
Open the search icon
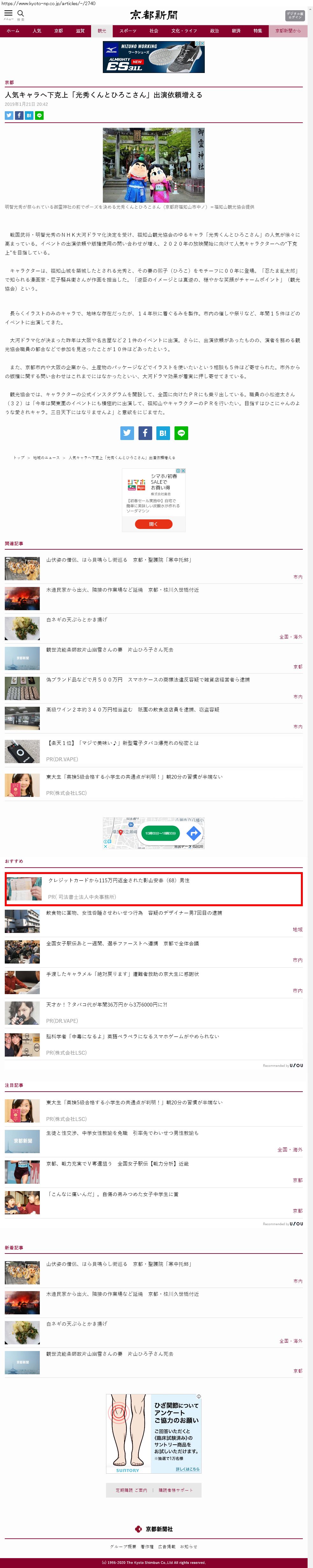(21, 15)
